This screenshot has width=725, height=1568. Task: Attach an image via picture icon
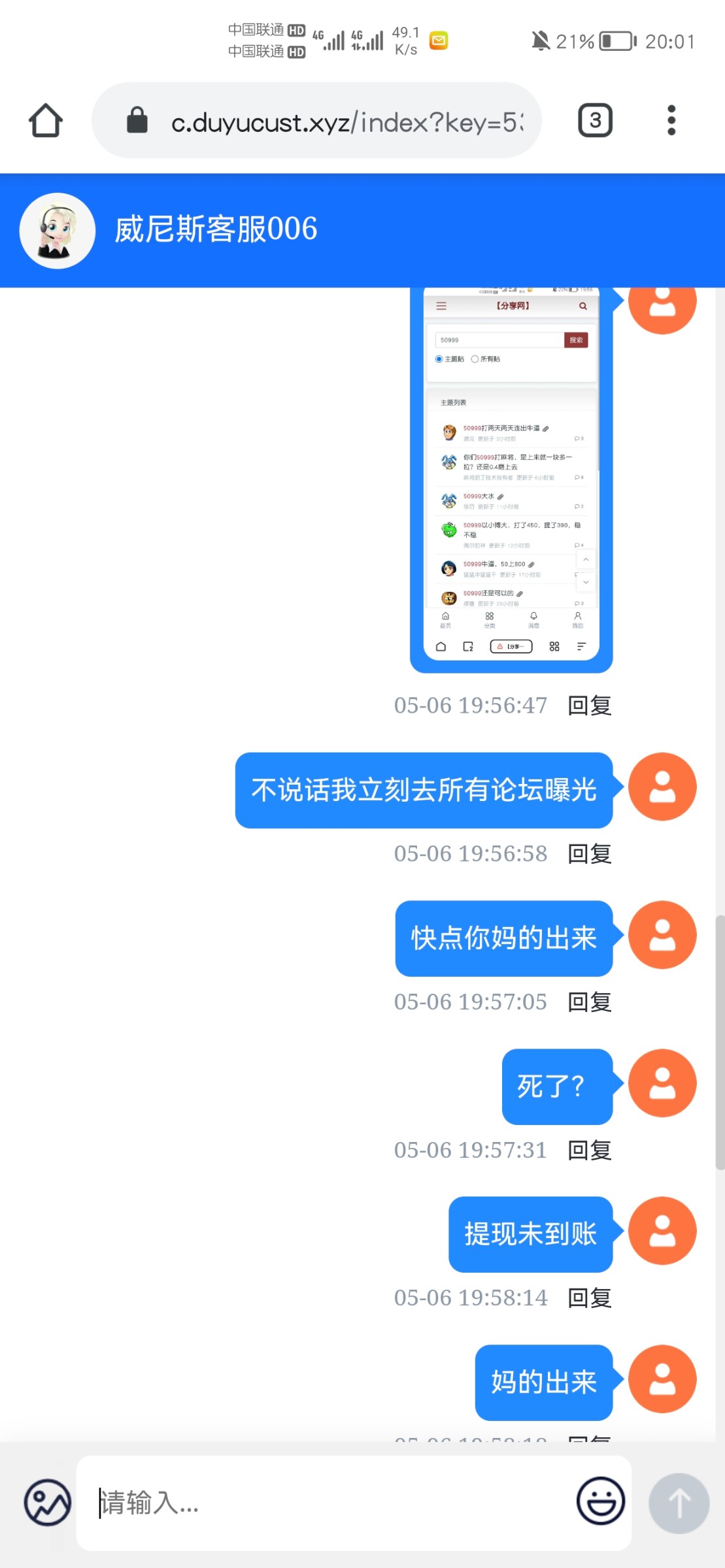click(x=48, y=1503)
